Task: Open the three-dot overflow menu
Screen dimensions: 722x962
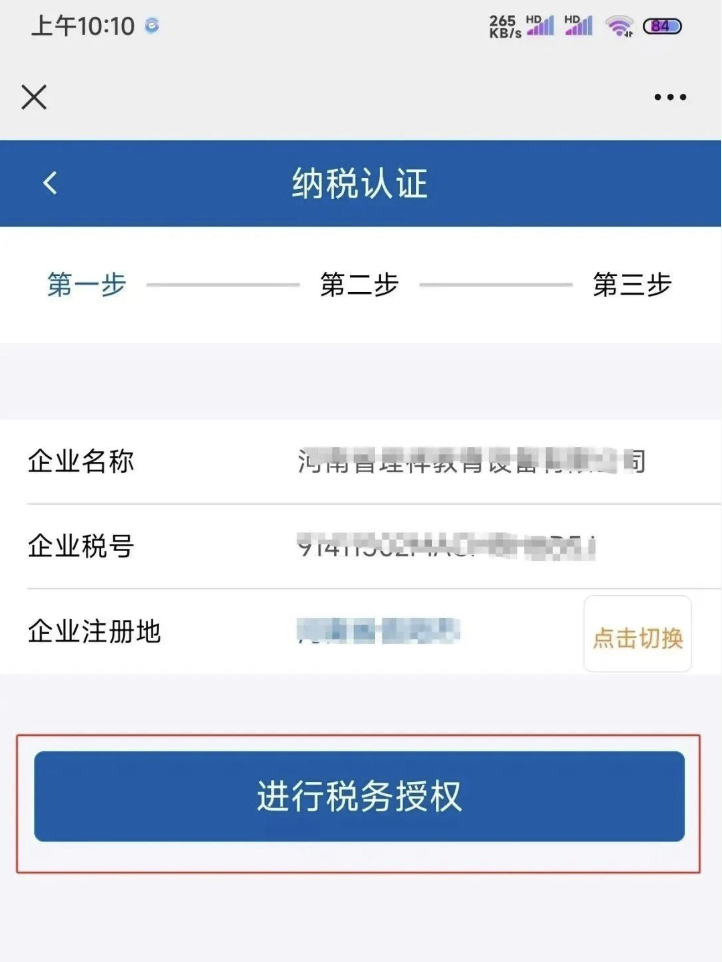Action: tap(670, 97)
